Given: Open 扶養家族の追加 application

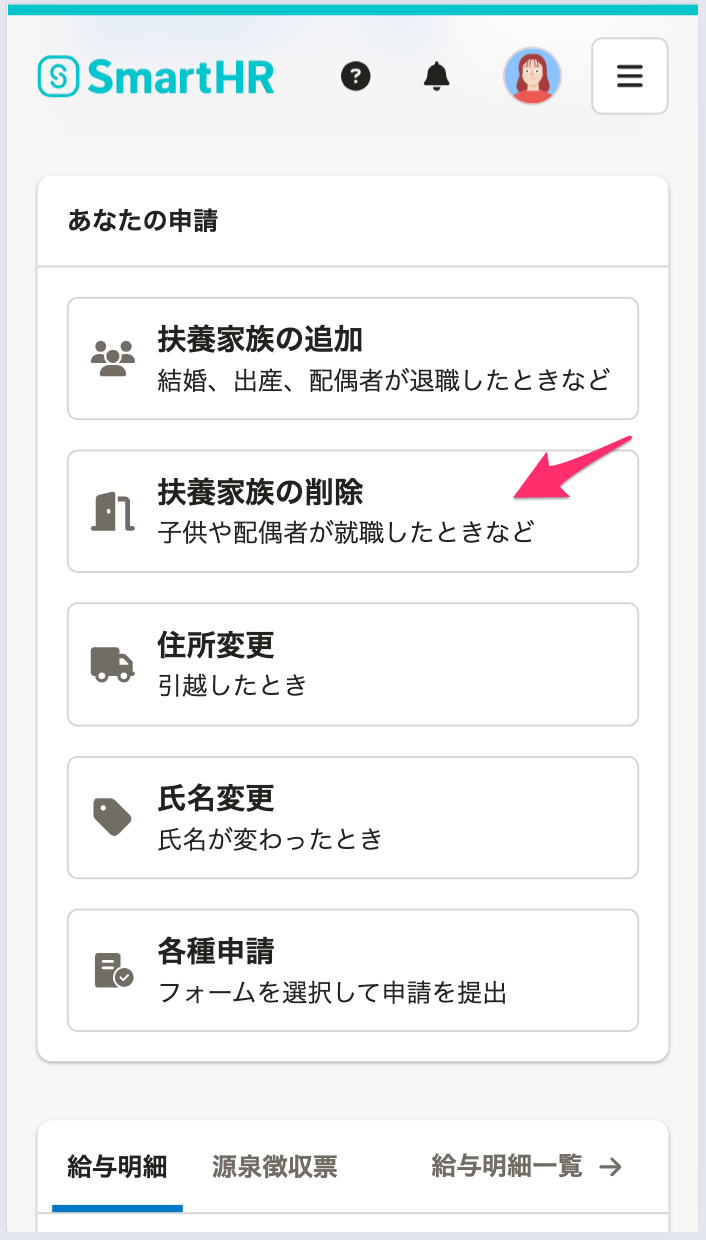Looking at the screenshot, I should tap(352, 358).
